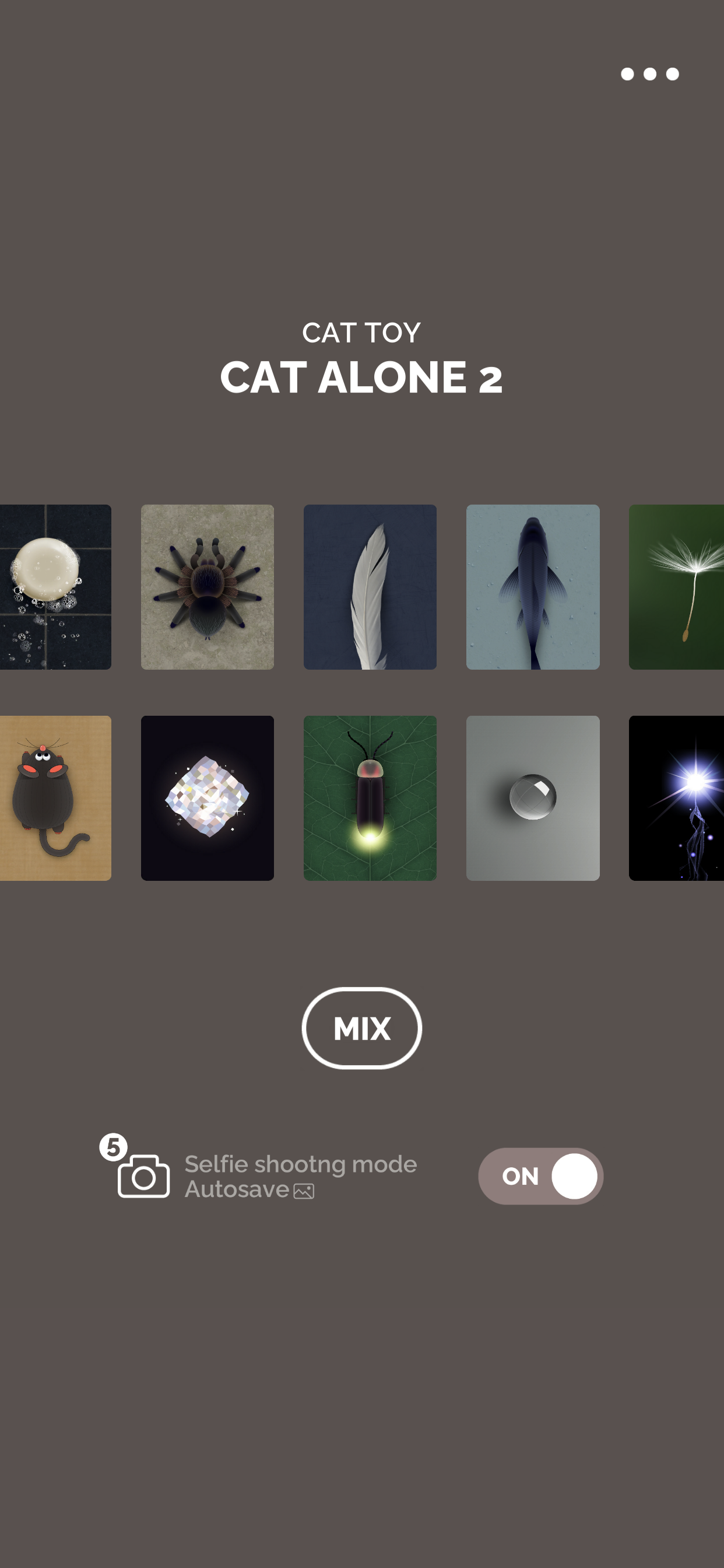
Task: Pick the white feather toy
Action: tap(370, 587)
